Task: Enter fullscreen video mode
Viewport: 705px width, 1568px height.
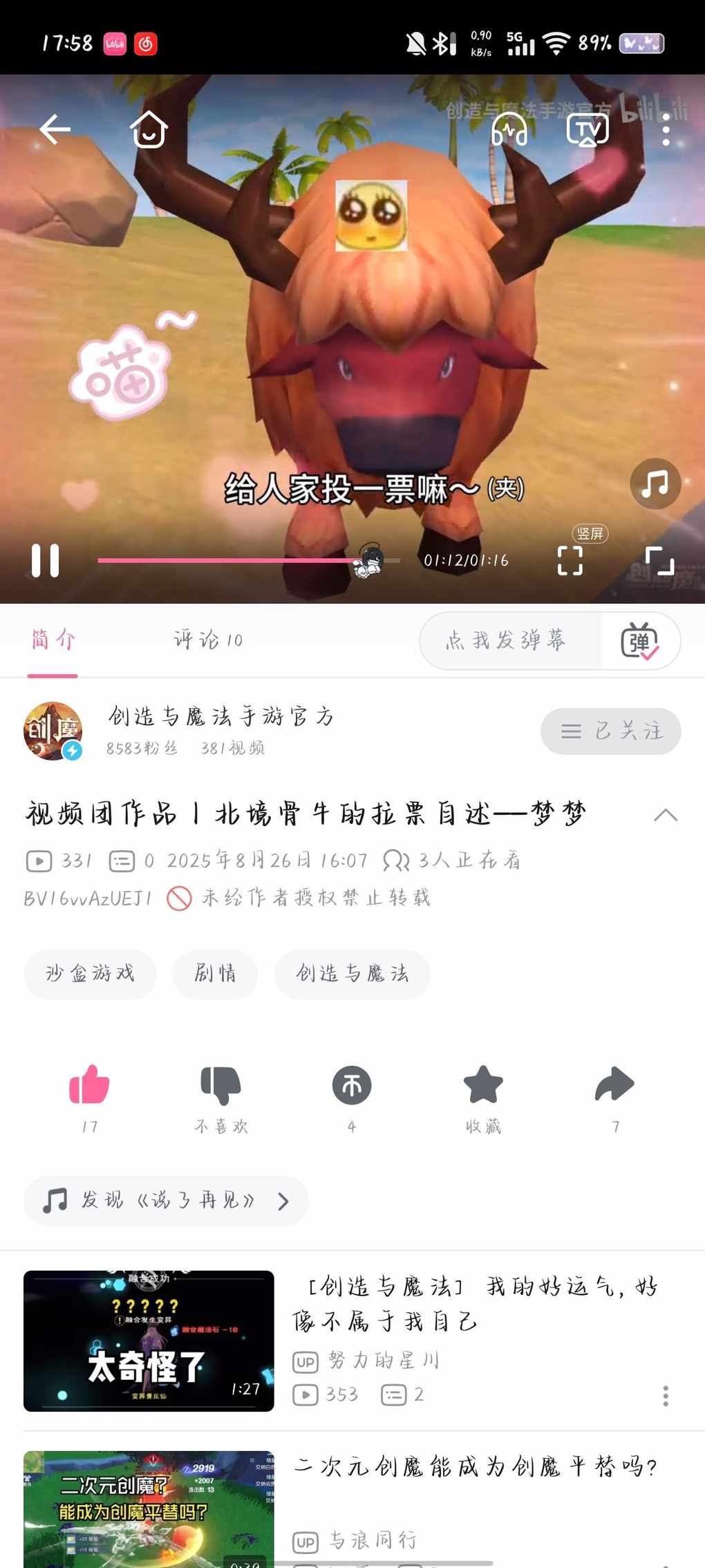Action: coord(659,560)
